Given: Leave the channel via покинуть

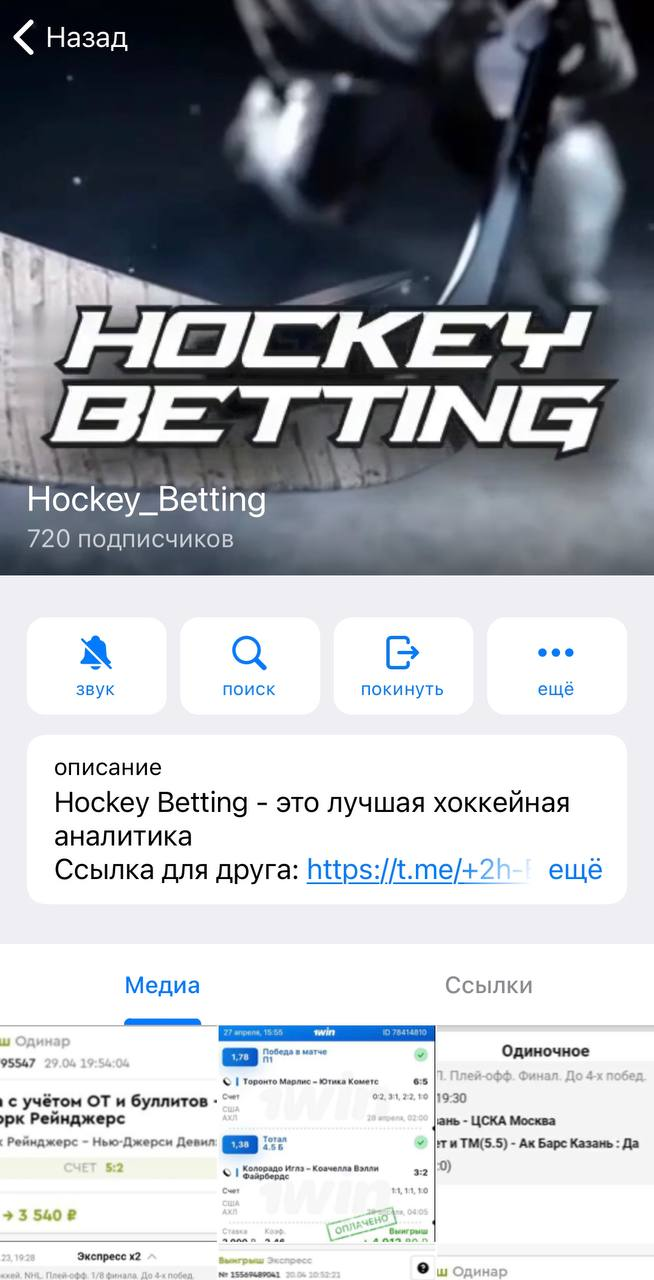Looking at the screenshot, I should pos(402,665).
